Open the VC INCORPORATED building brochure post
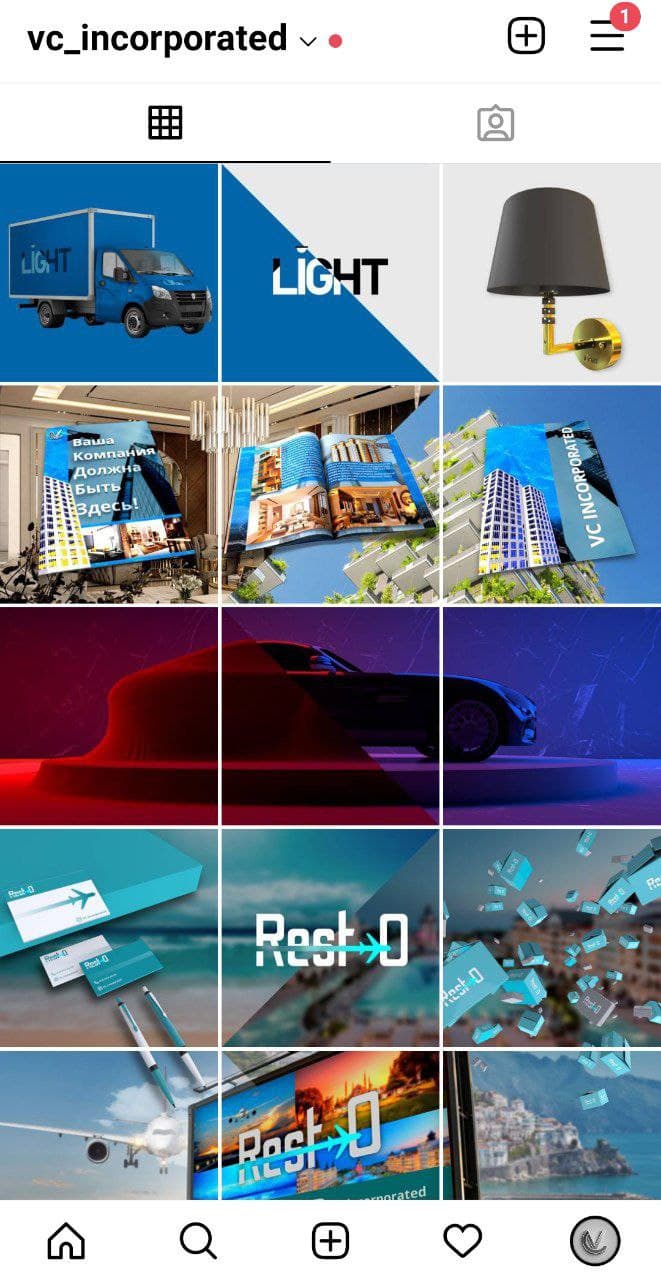This screenshot has height=1280, width=661. pyautogui.click(x=552, y=494)
